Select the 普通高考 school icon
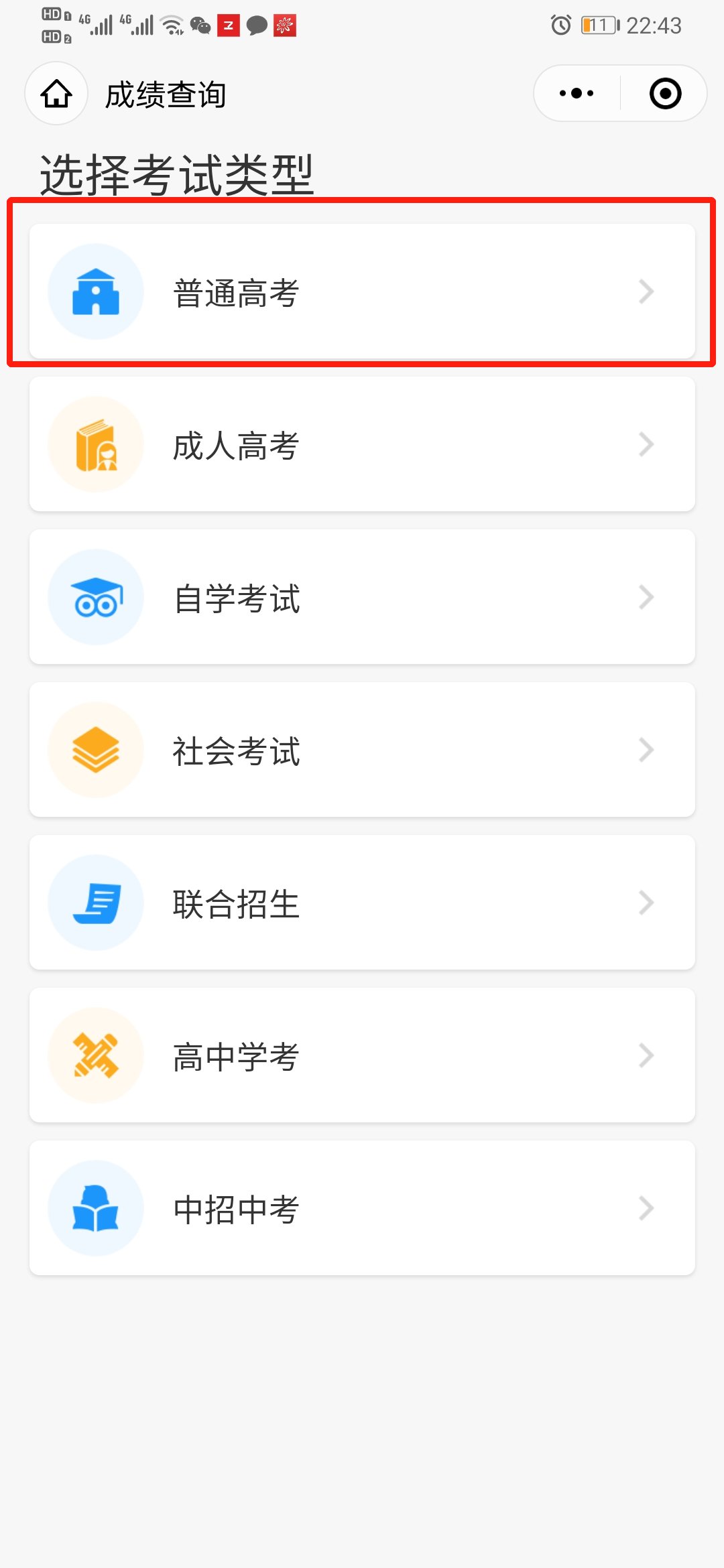Viewport: 724px width, 1568px height. 95,291
